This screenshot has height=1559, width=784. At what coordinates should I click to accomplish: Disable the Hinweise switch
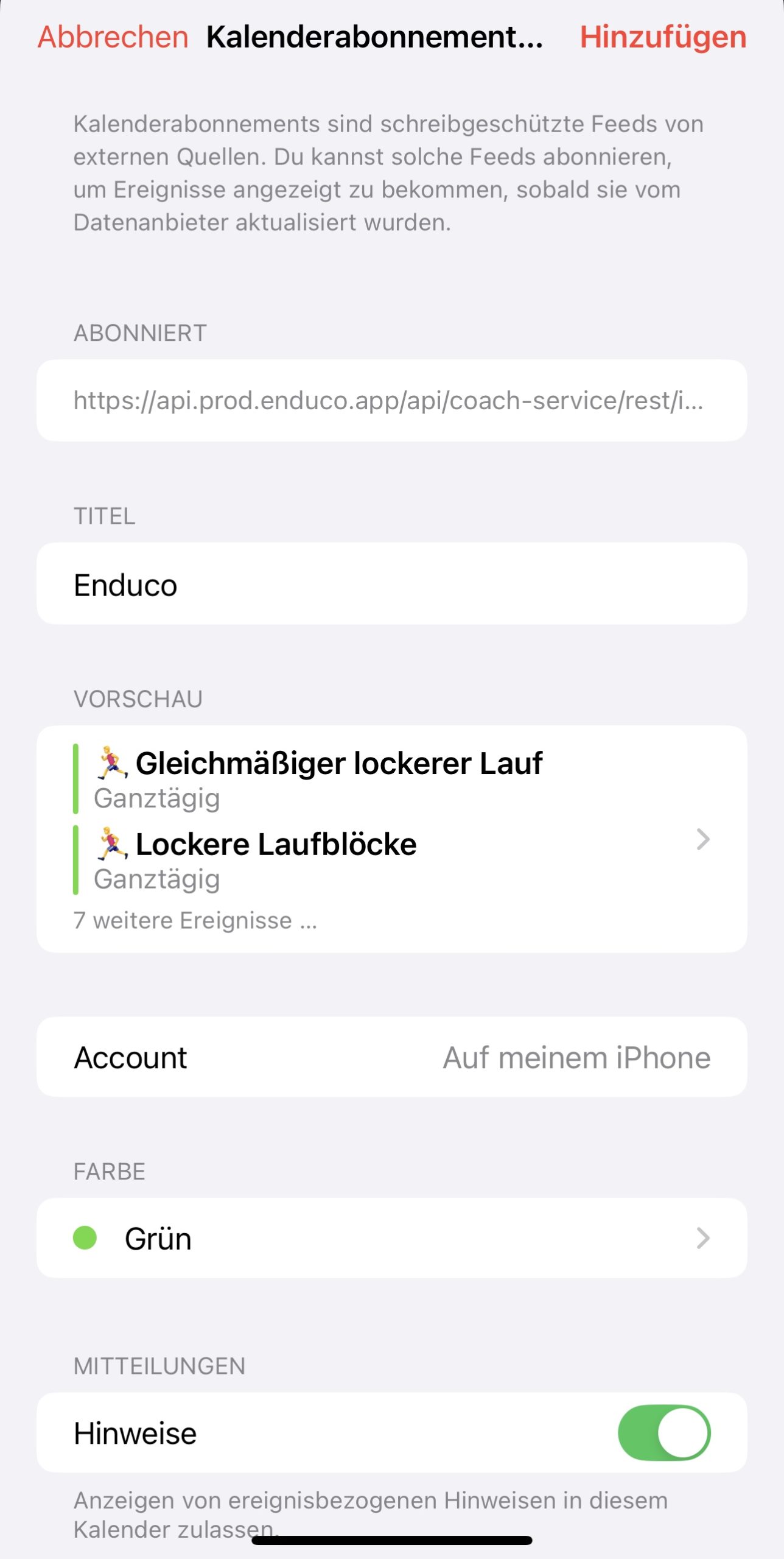[x=663, y=1433]
